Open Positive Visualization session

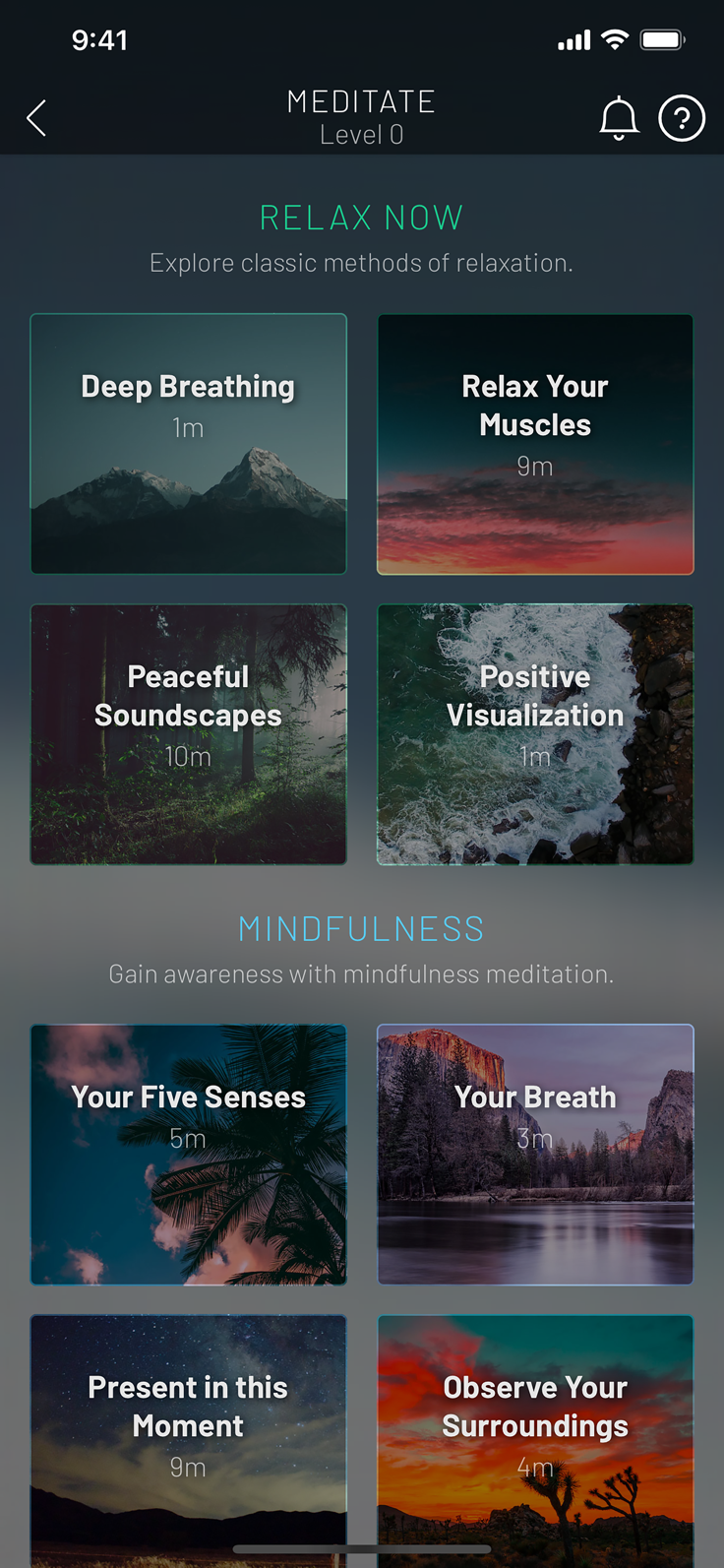pos(535,734)
